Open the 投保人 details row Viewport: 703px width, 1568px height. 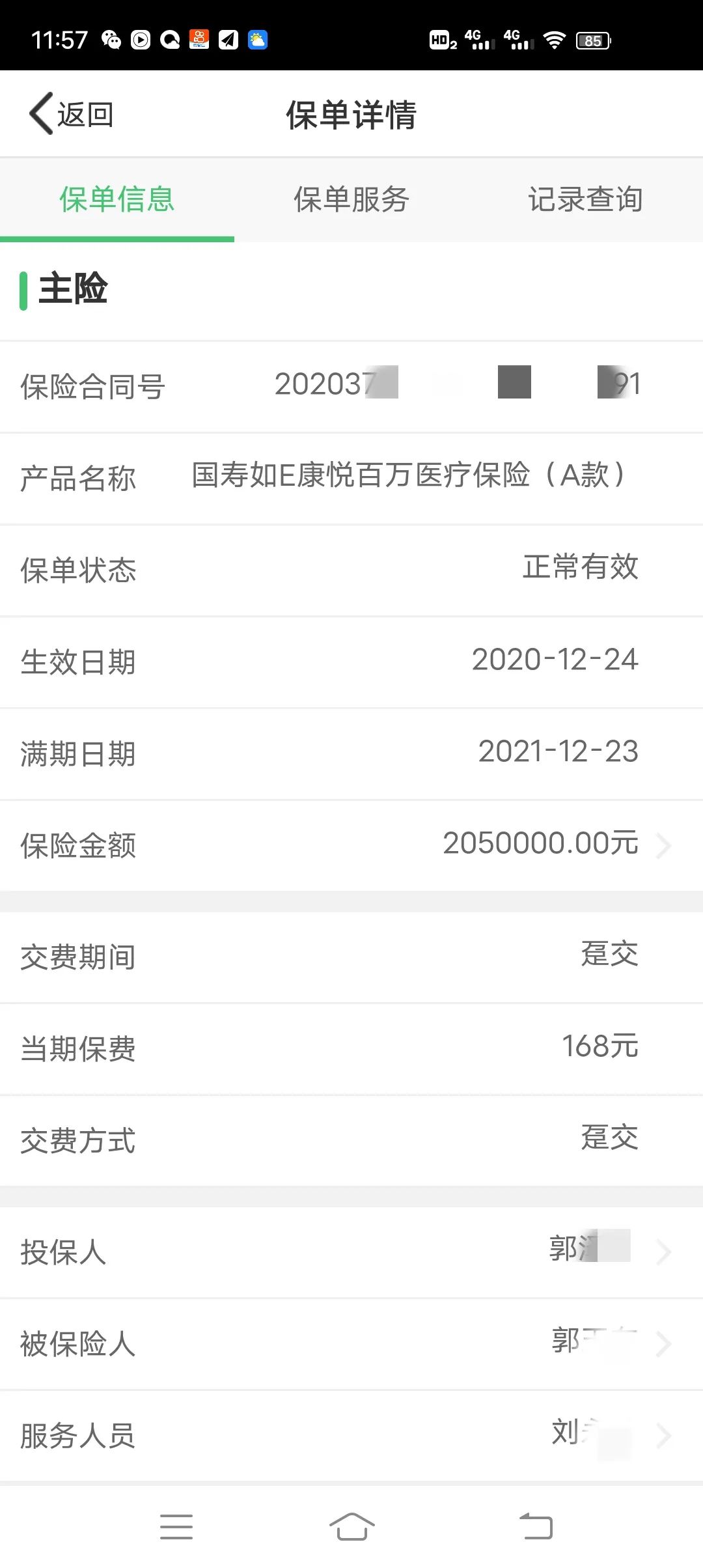[351, 1252]
